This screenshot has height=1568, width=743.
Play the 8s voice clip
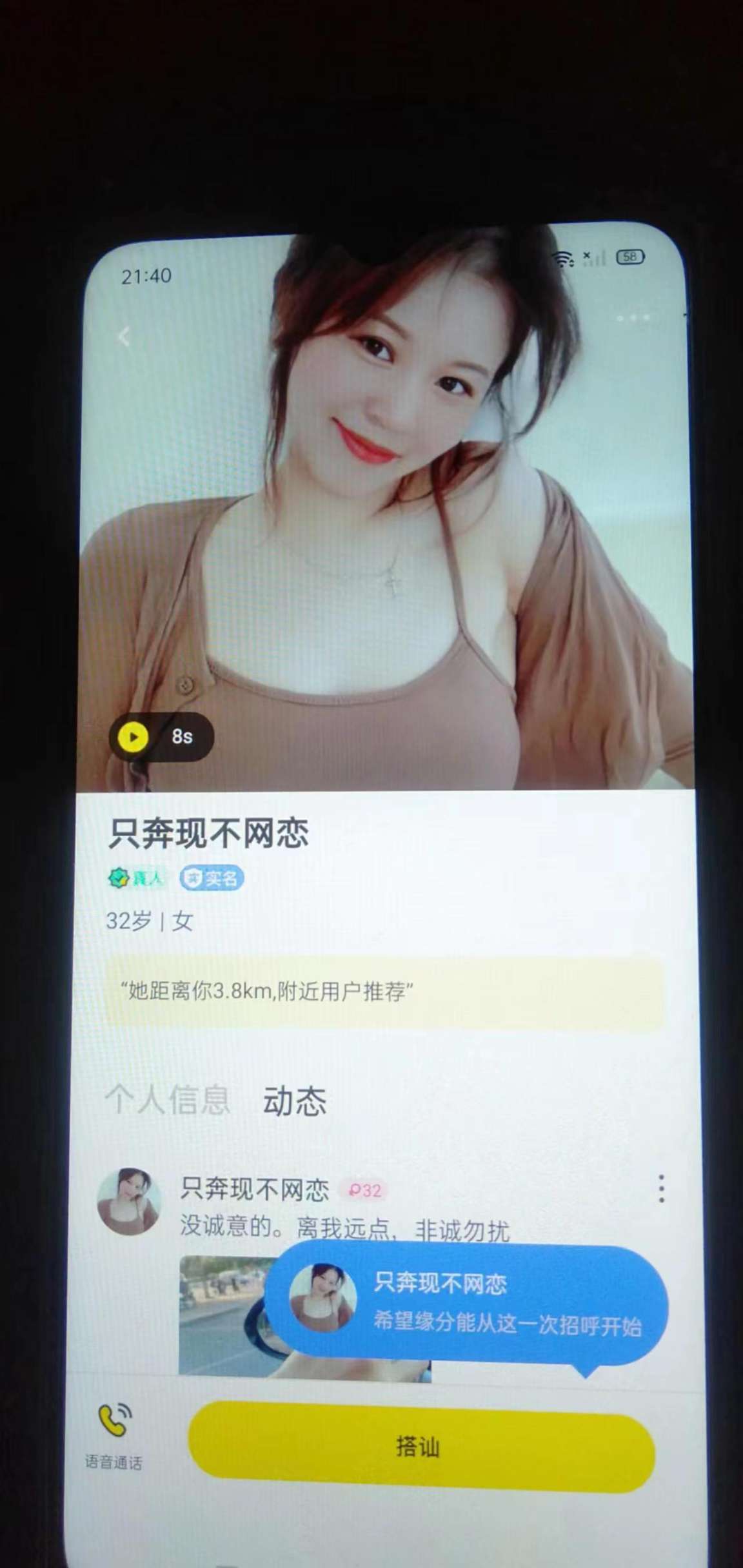point(134,736)
